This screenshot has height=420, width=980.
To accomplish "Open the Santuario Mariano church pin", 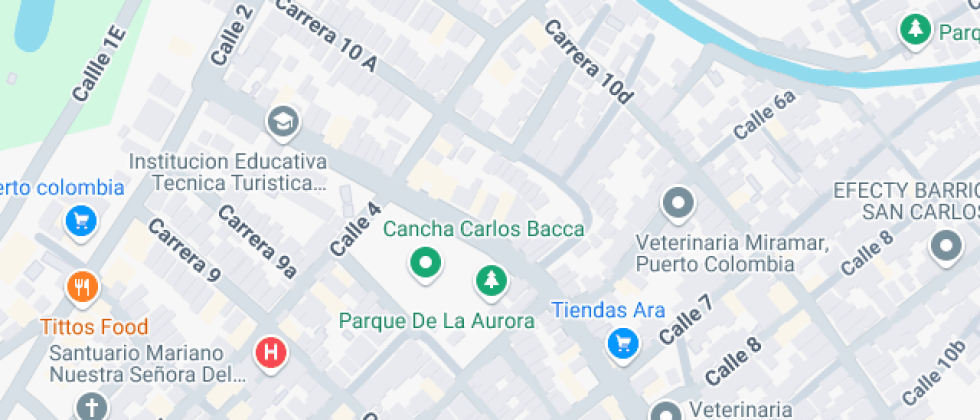I will (x=91, y=406).
